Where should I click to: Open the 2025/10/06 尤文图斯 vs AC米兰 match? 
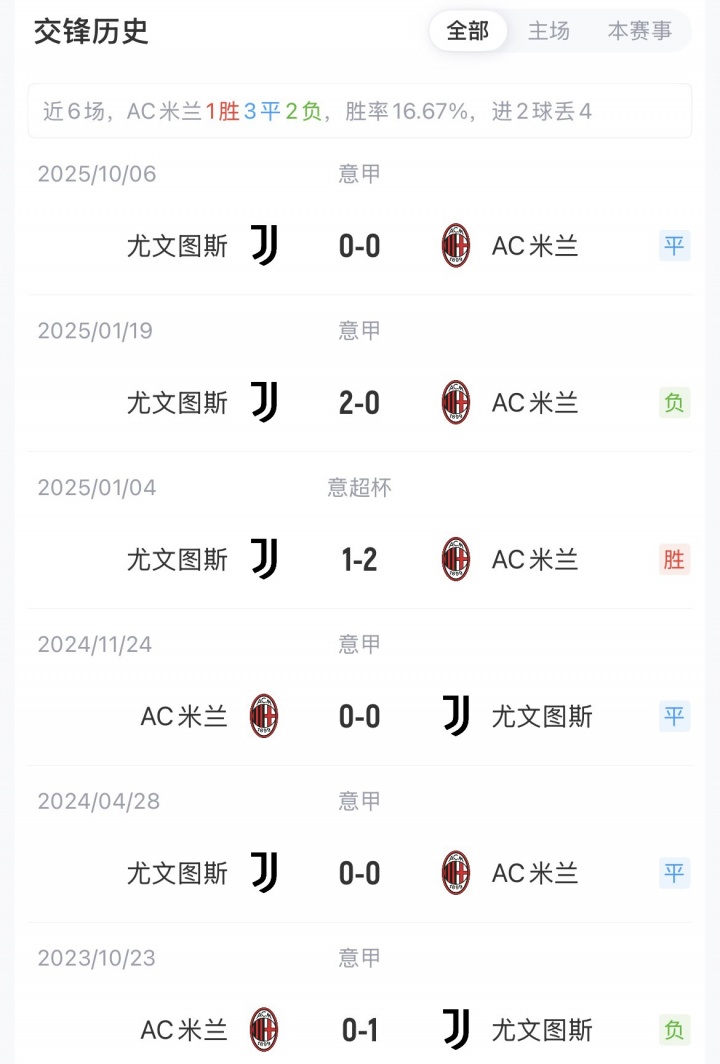click(359, 246)
